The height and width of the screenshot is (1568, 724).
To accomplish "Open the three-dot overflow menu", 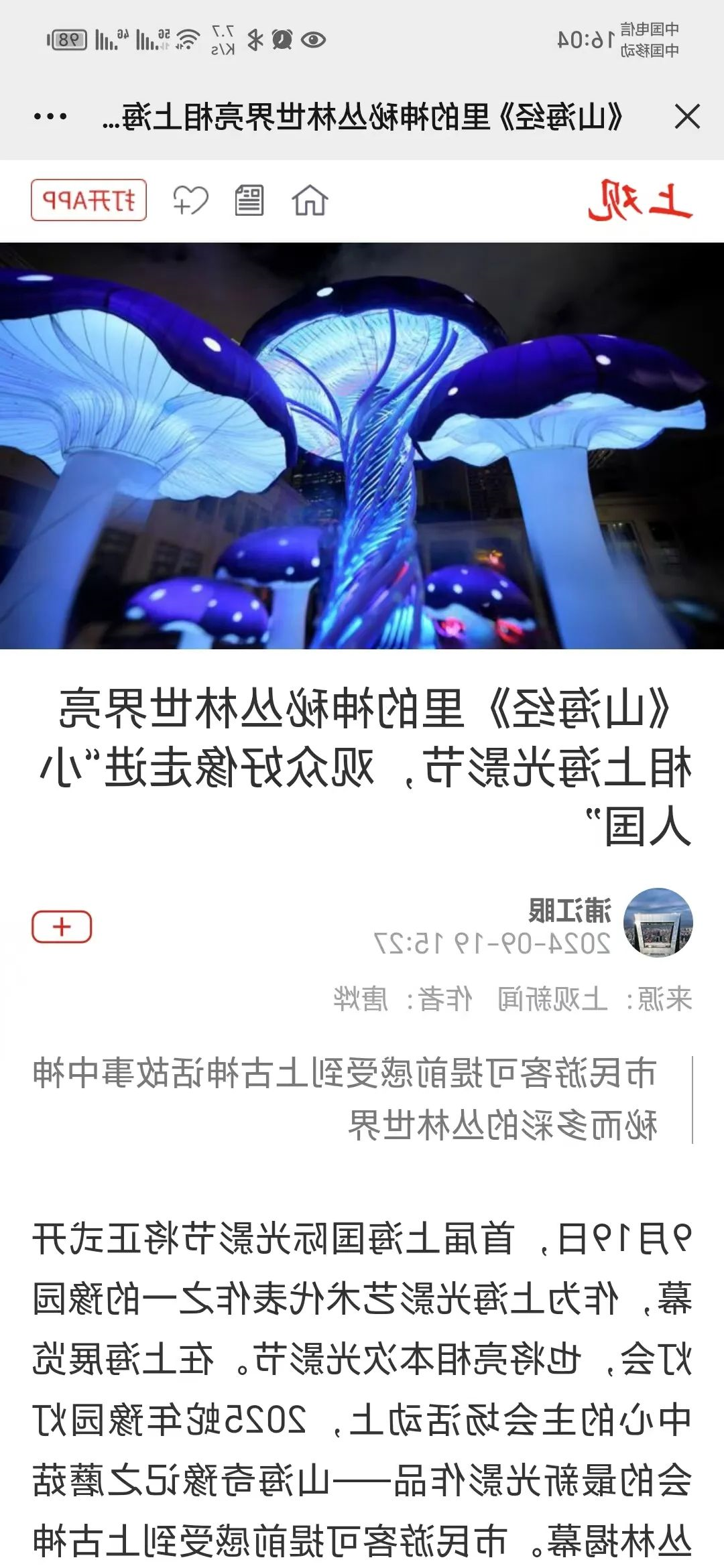I will (x=50, y=117).
